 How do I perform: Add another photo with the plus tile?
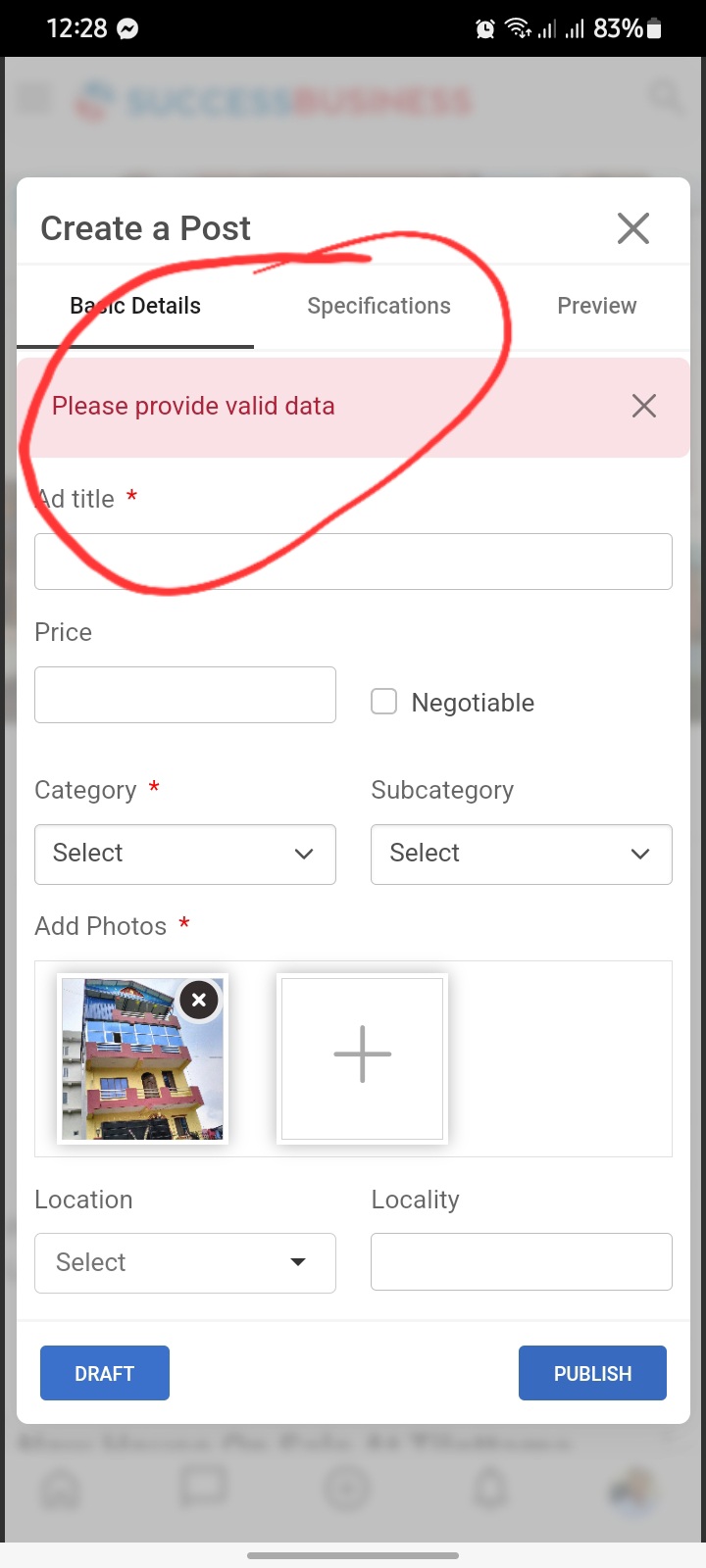[x=363, y=1056]
